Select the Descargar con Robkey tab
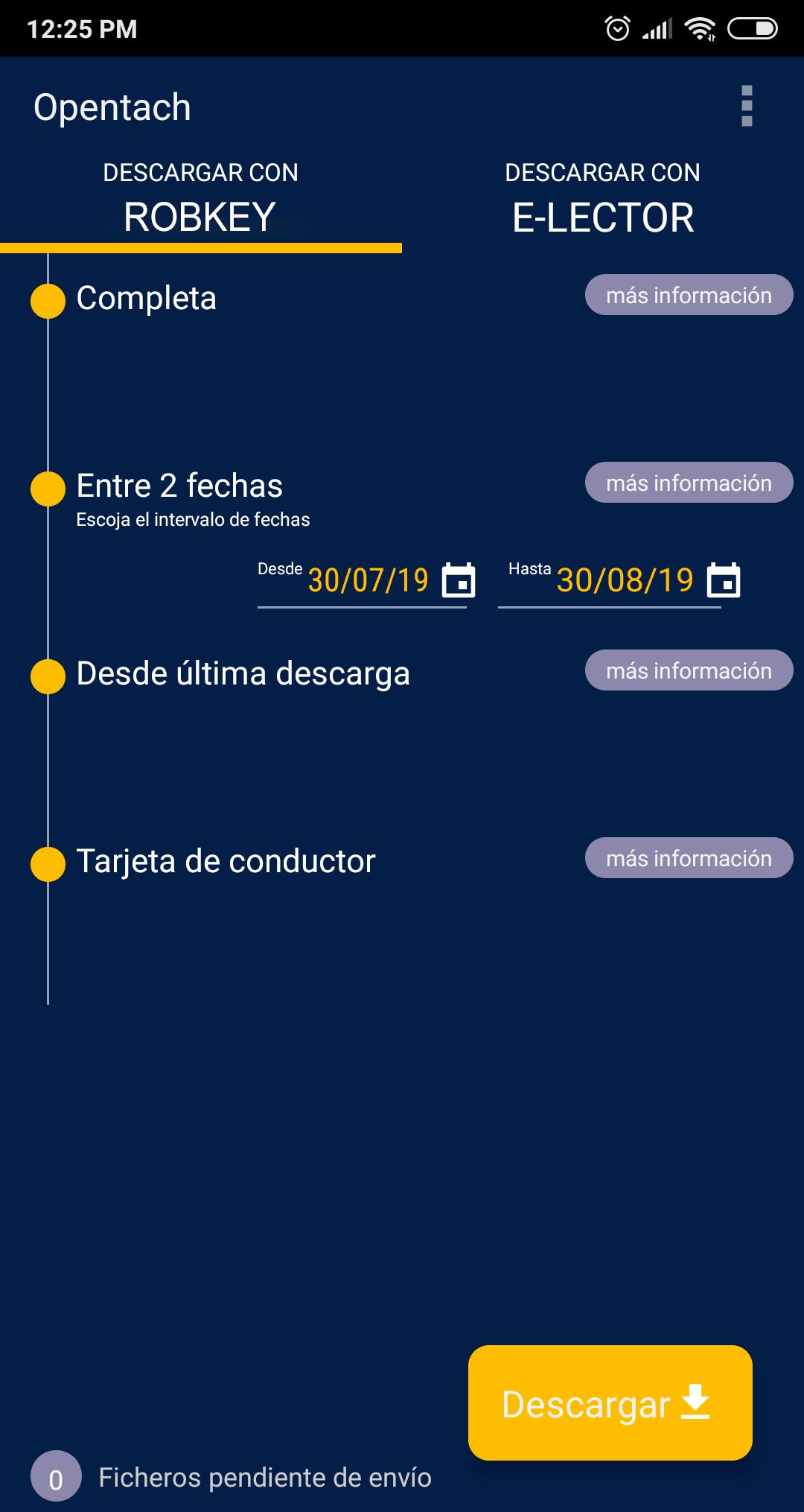This screenshot has width=804, height=1512. coord(200,200)
